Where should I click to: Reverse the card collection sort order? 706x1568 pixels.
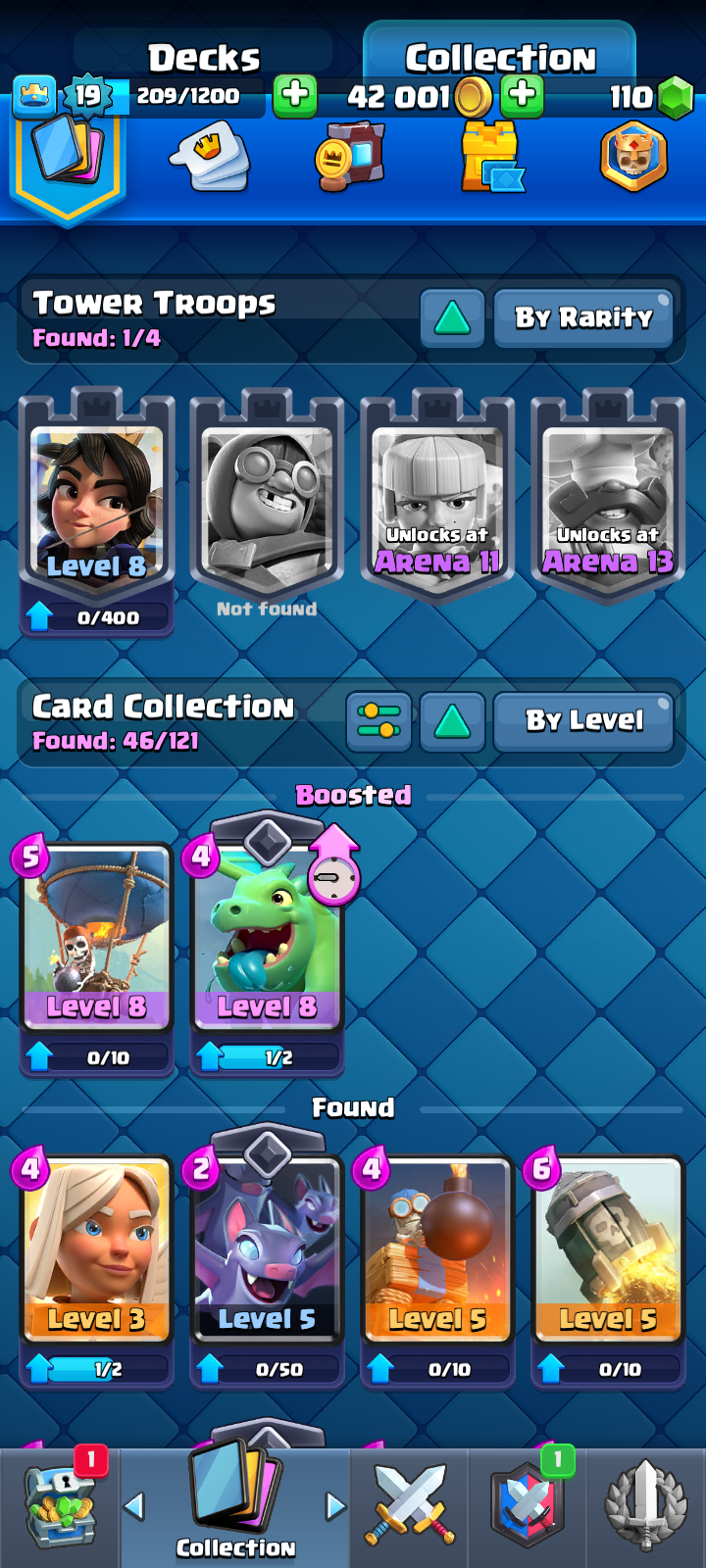pos(452,721)
